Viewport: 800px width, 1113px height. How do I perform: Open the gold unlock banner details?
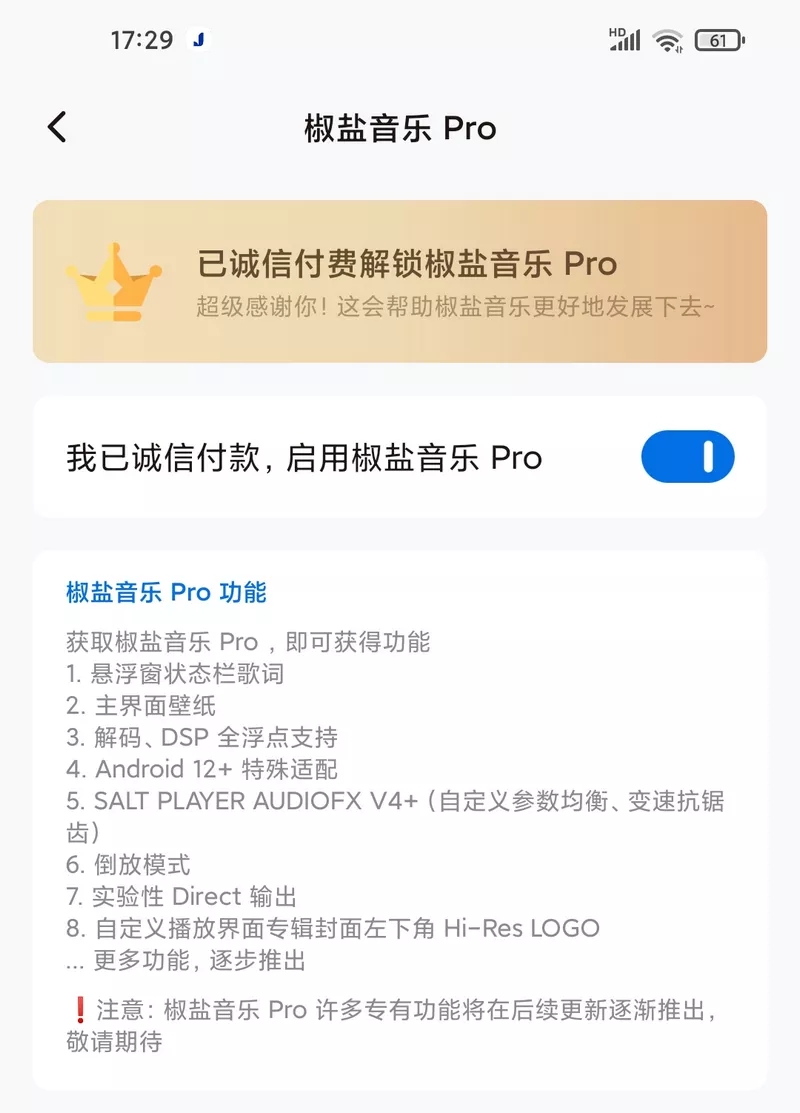coord(400,278)
